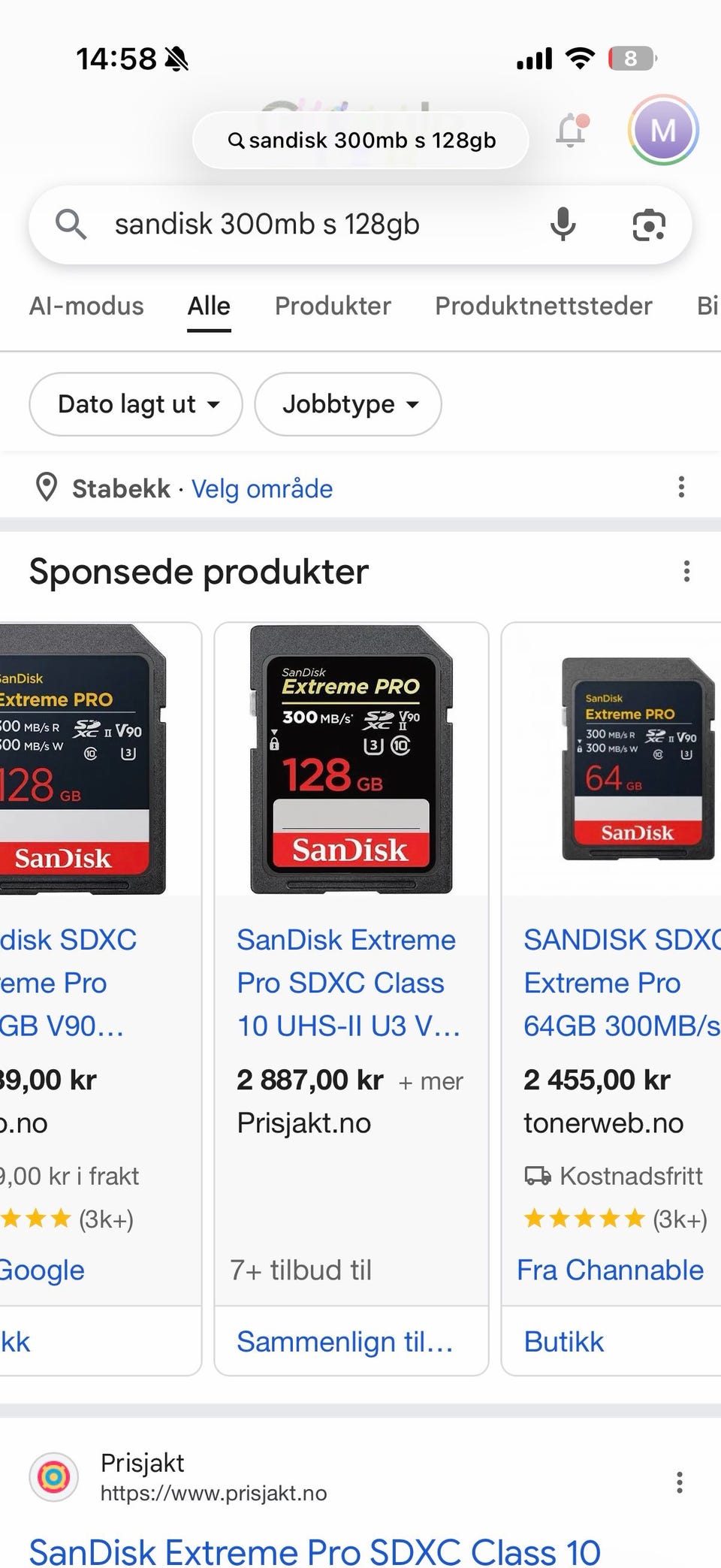Open Google Lens camera search
Viewport: 721px width, 1568px height.
point(649,225)
